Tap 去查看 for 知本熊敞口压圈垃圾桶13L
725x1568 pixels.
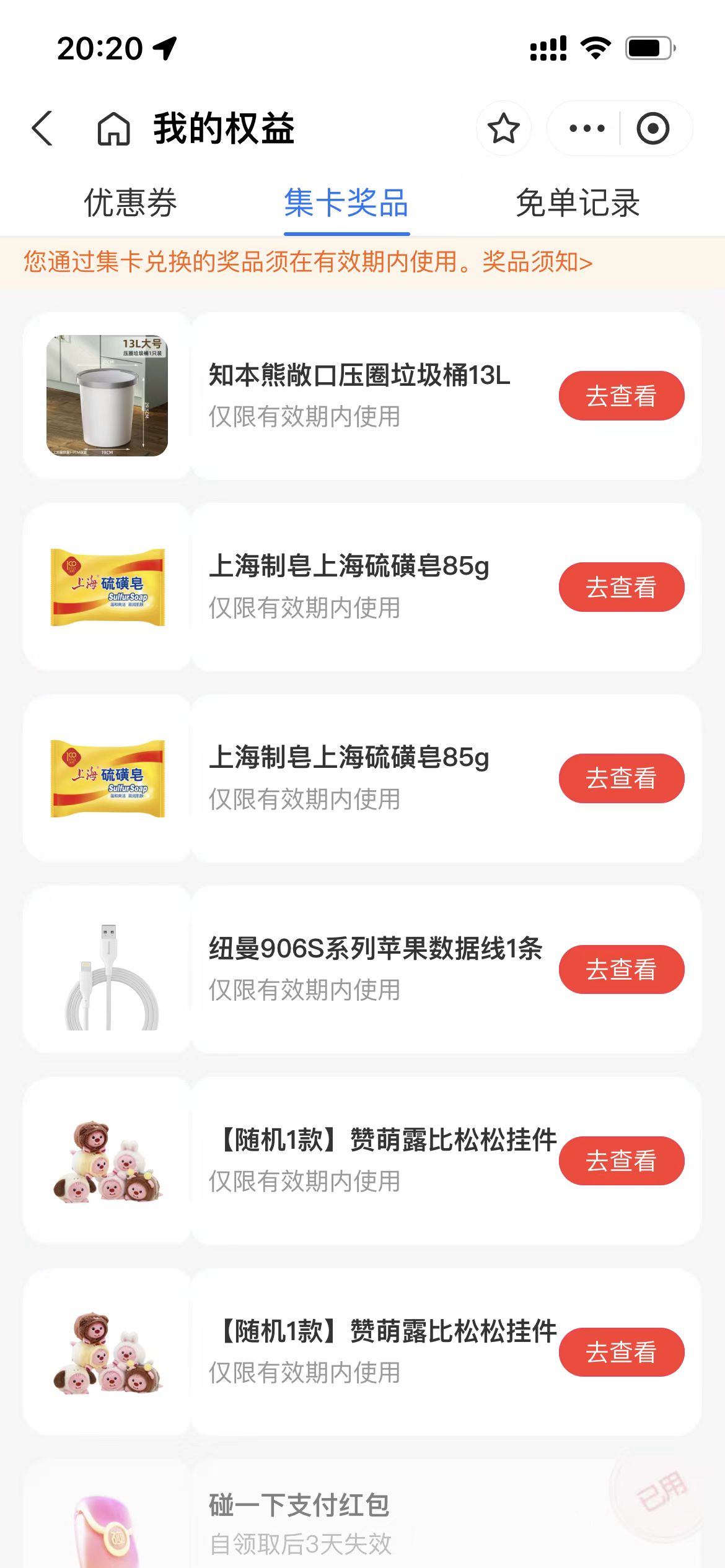622,396
